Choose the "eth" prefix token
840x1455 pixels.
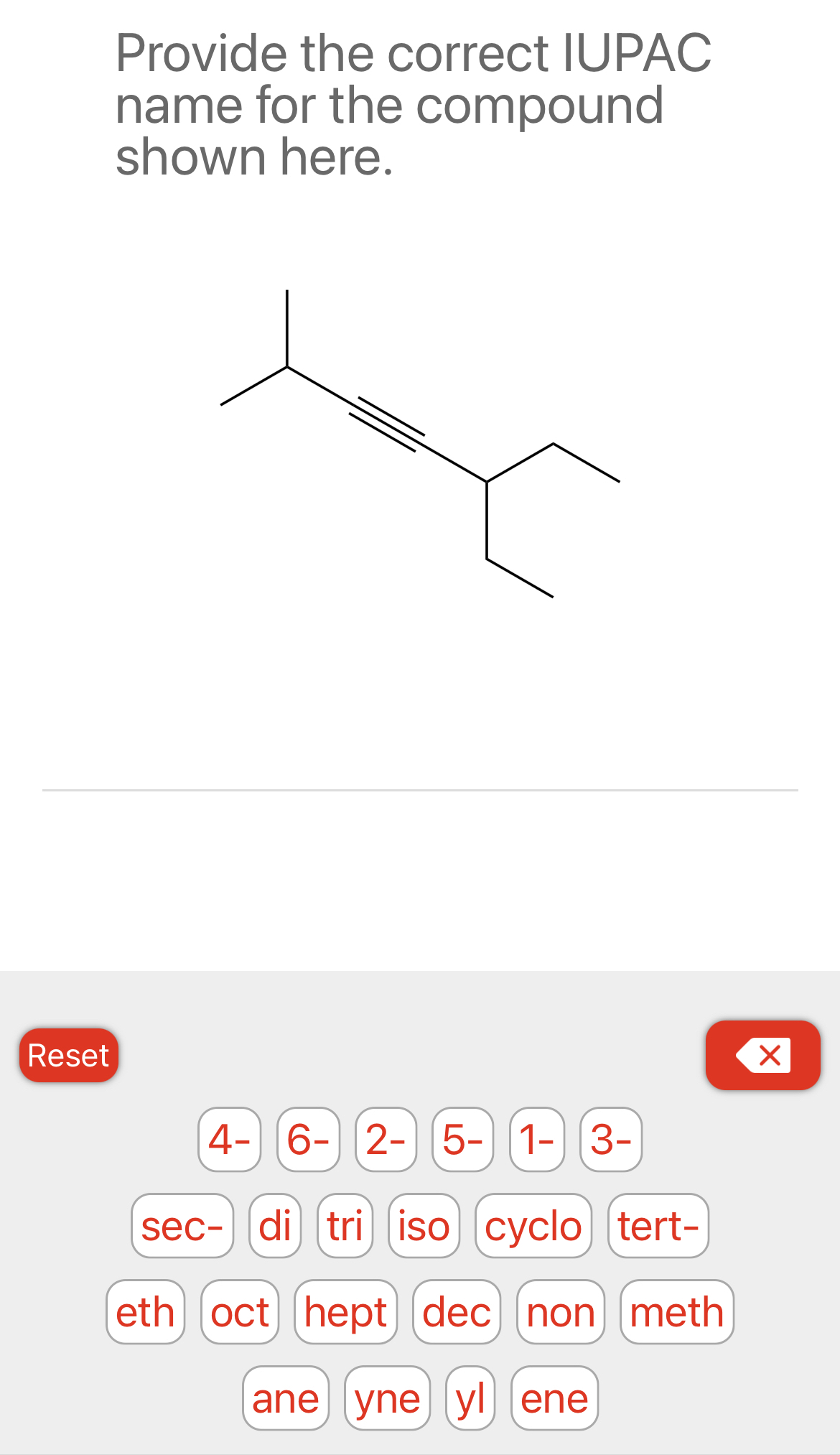(x=145, y=1313)
